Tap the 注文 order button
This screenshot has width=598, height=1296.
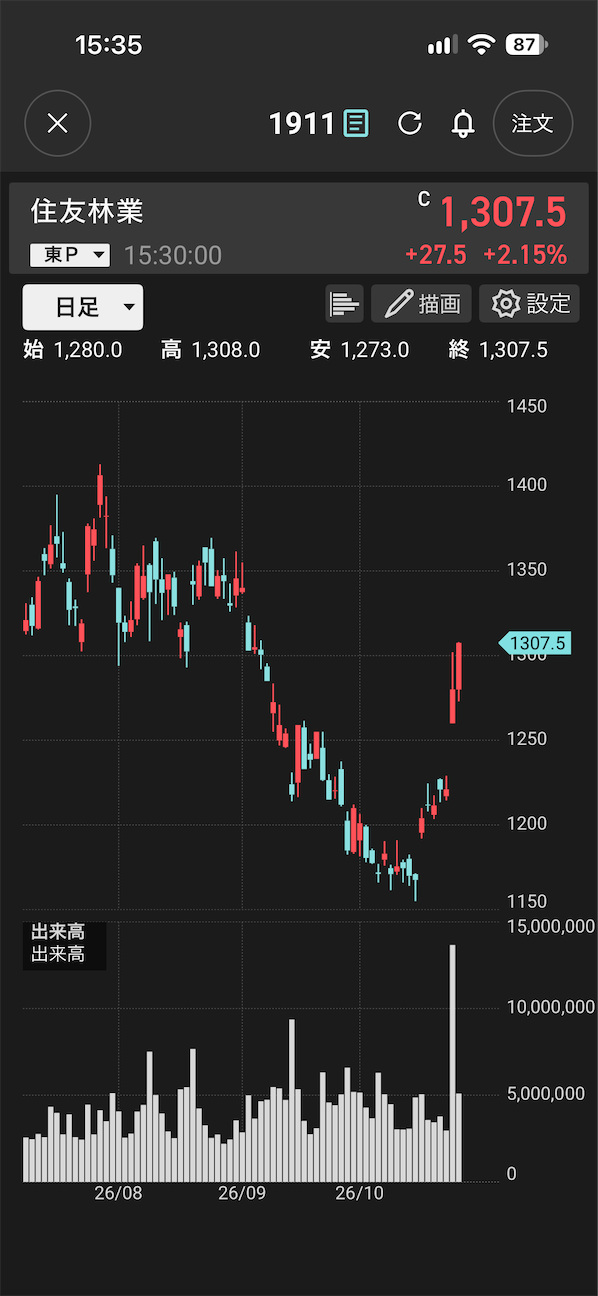[x=533, y=123]
